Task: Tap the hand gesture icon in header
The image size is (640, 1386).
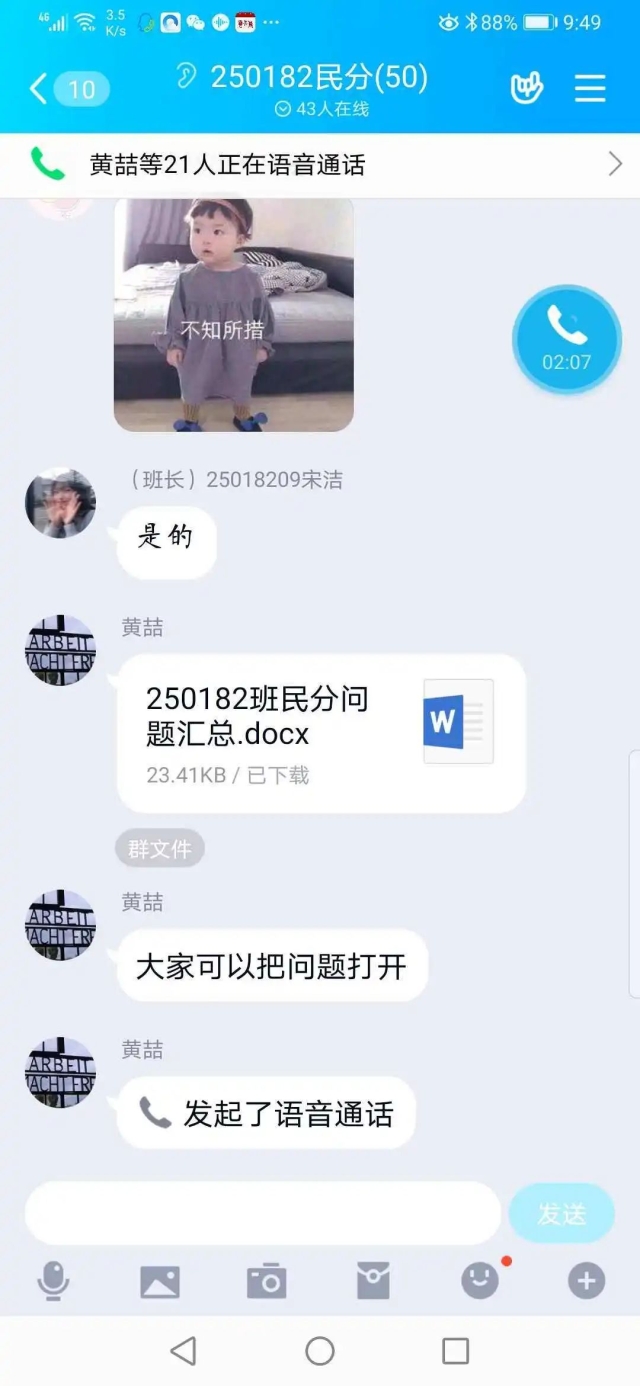Action: pos(526,89)
